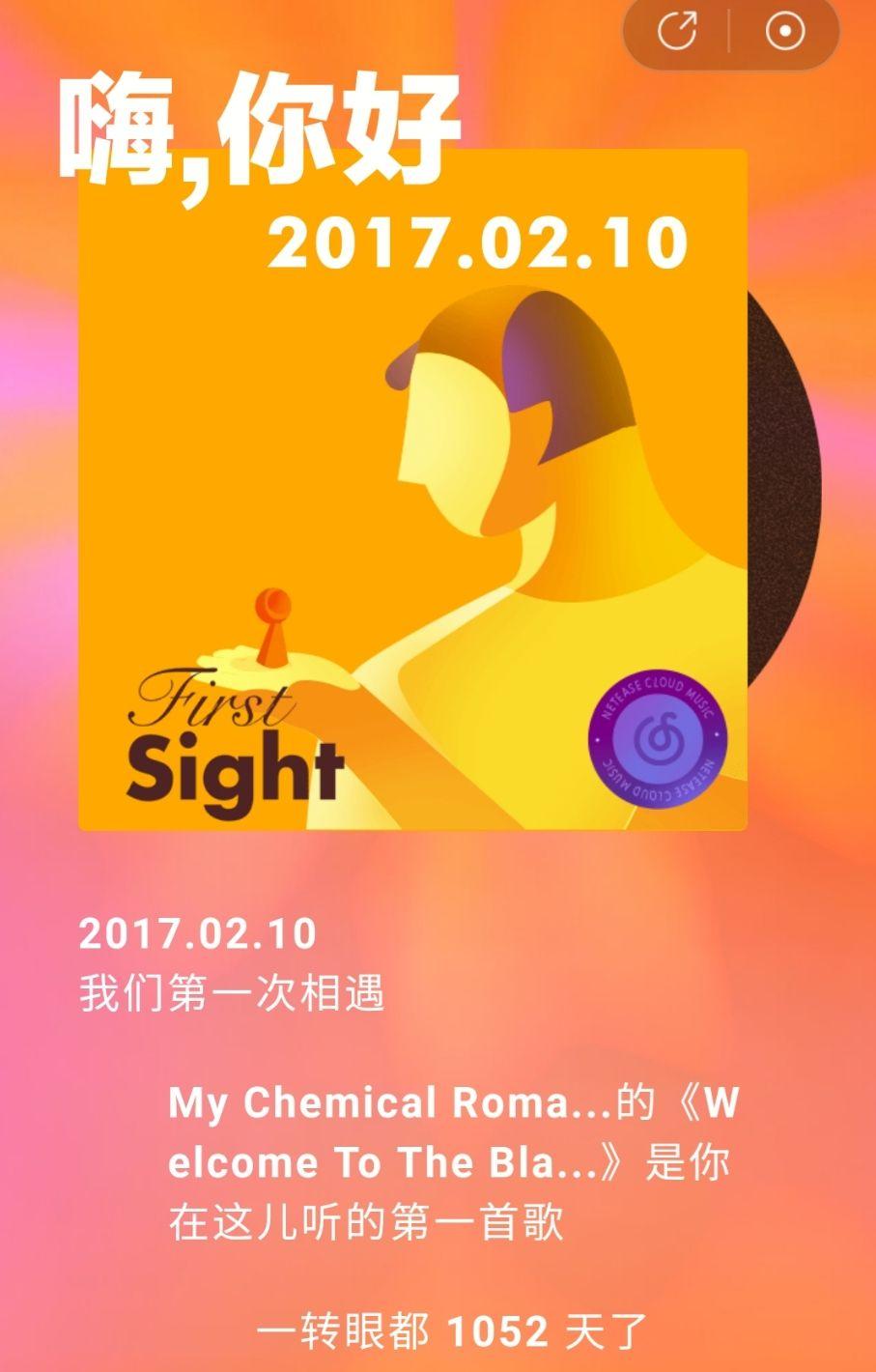The width and height of the screenshot is (876, 1372).
Task: Share this yearly music report page
Action: click(x=676, y=32)
